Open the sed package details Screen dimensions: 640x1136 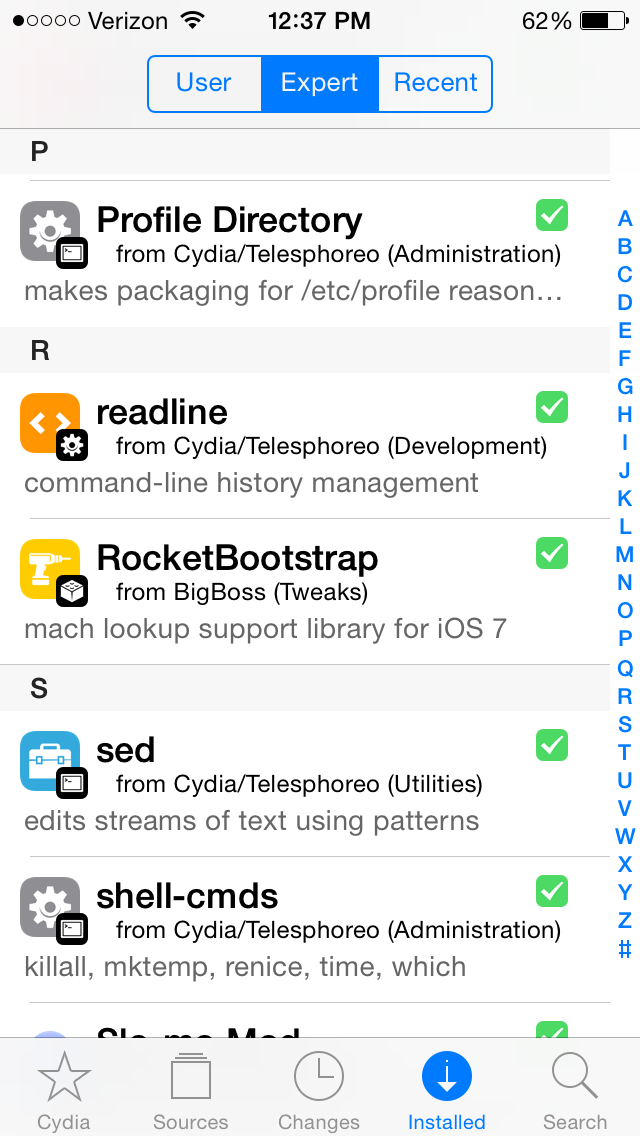pos(304,783)
